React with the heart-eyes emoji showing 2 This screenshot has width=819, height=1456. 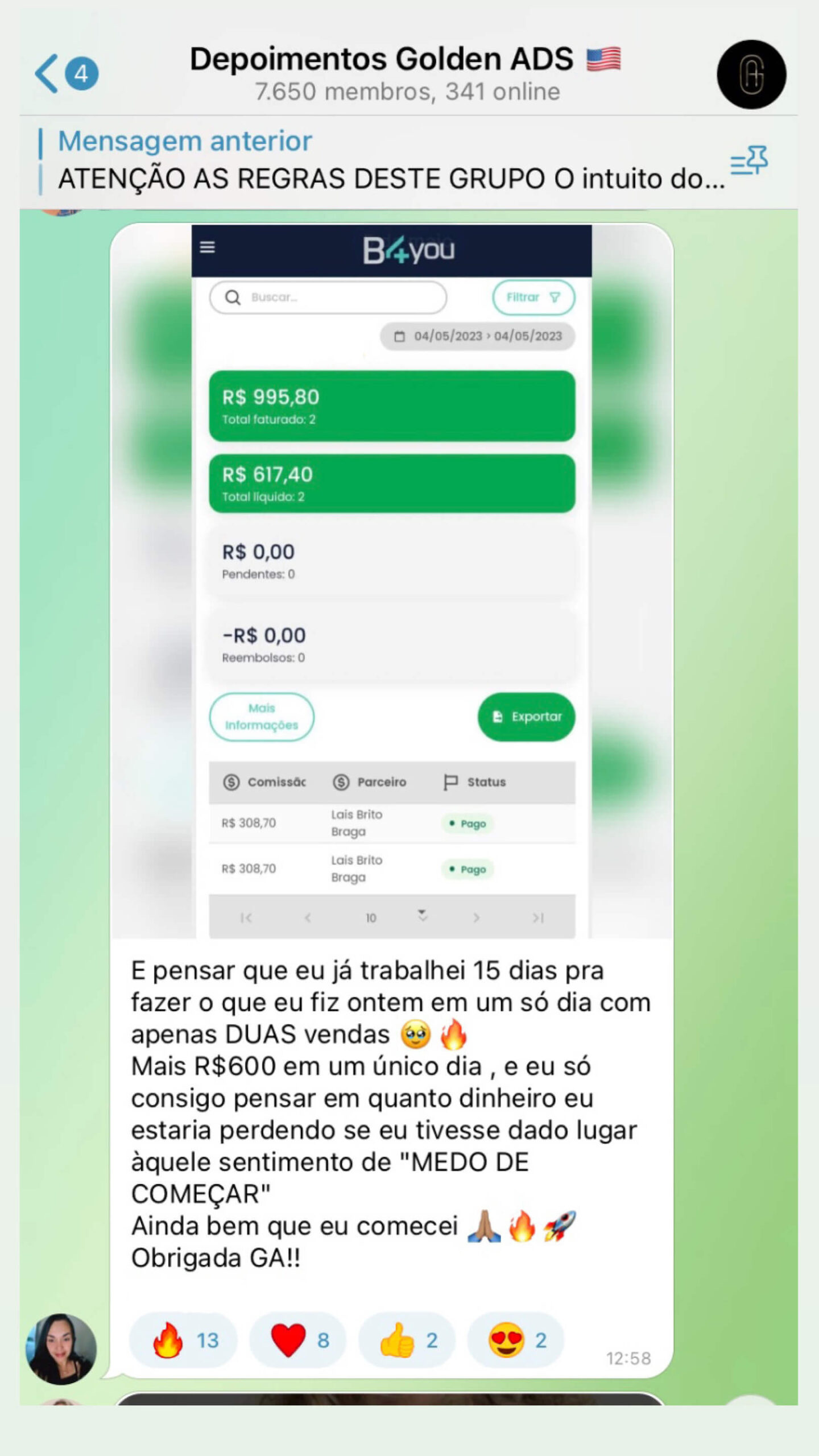click(x=516, y=1340)
